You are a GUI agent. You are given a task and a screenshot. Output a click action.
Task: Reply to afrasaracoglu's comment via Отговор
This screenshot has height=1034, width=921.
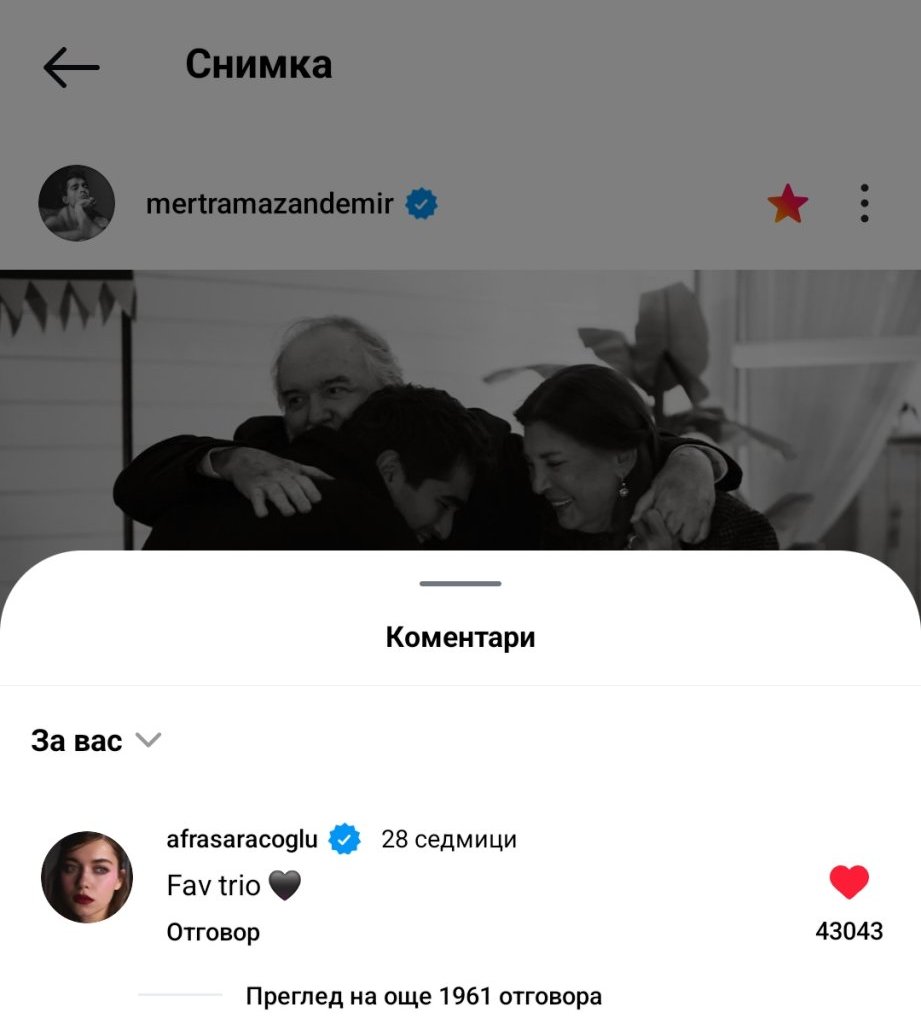click(213, 932)
